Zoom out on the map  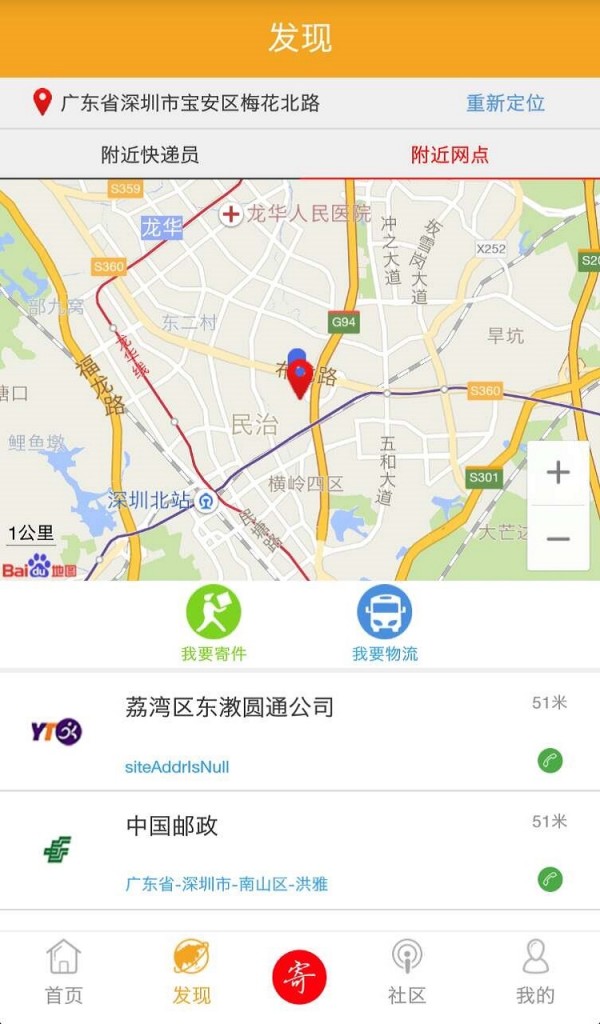(x=558, y=539)
